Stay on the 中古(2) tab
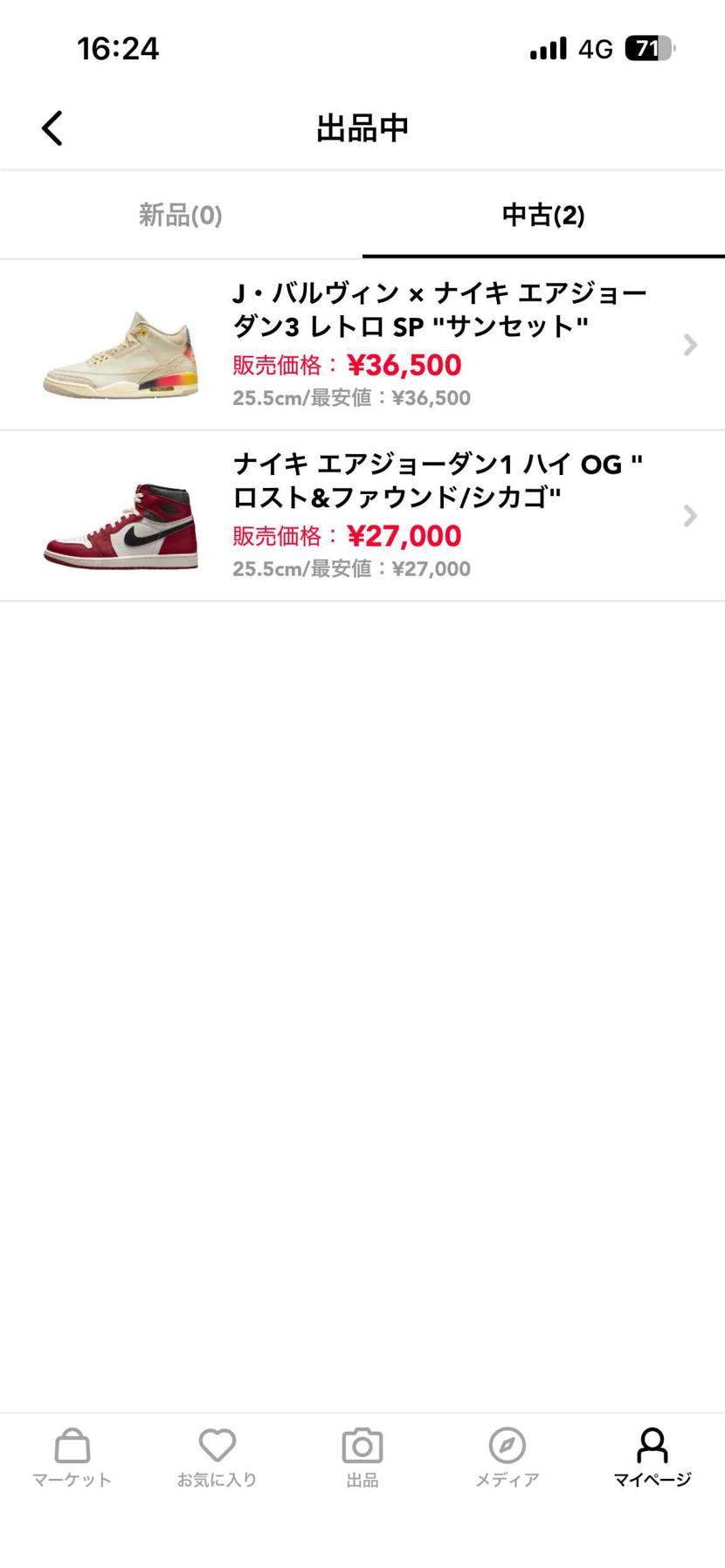Image resolution: width=725 pixels, height=1568 pixels. (542, 215)
